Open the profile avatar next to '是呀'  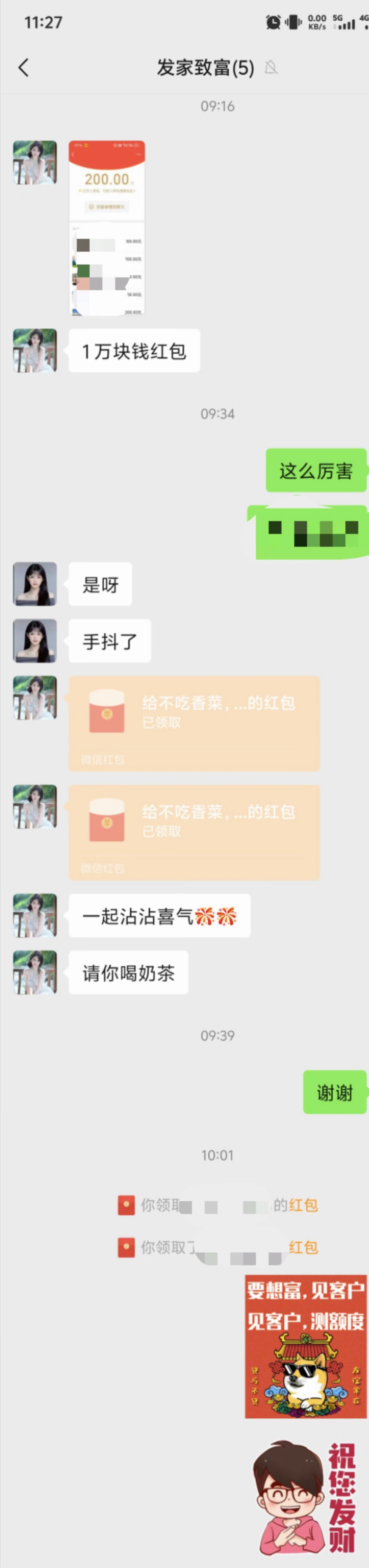[x=35, y=584]
